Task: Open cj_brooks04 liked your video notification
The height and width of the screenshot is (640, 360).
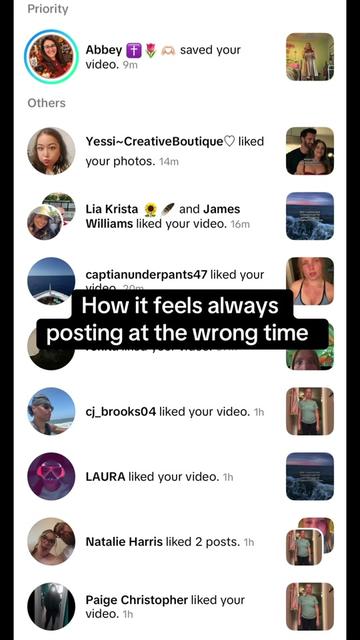Action: (x=180, y=411)
